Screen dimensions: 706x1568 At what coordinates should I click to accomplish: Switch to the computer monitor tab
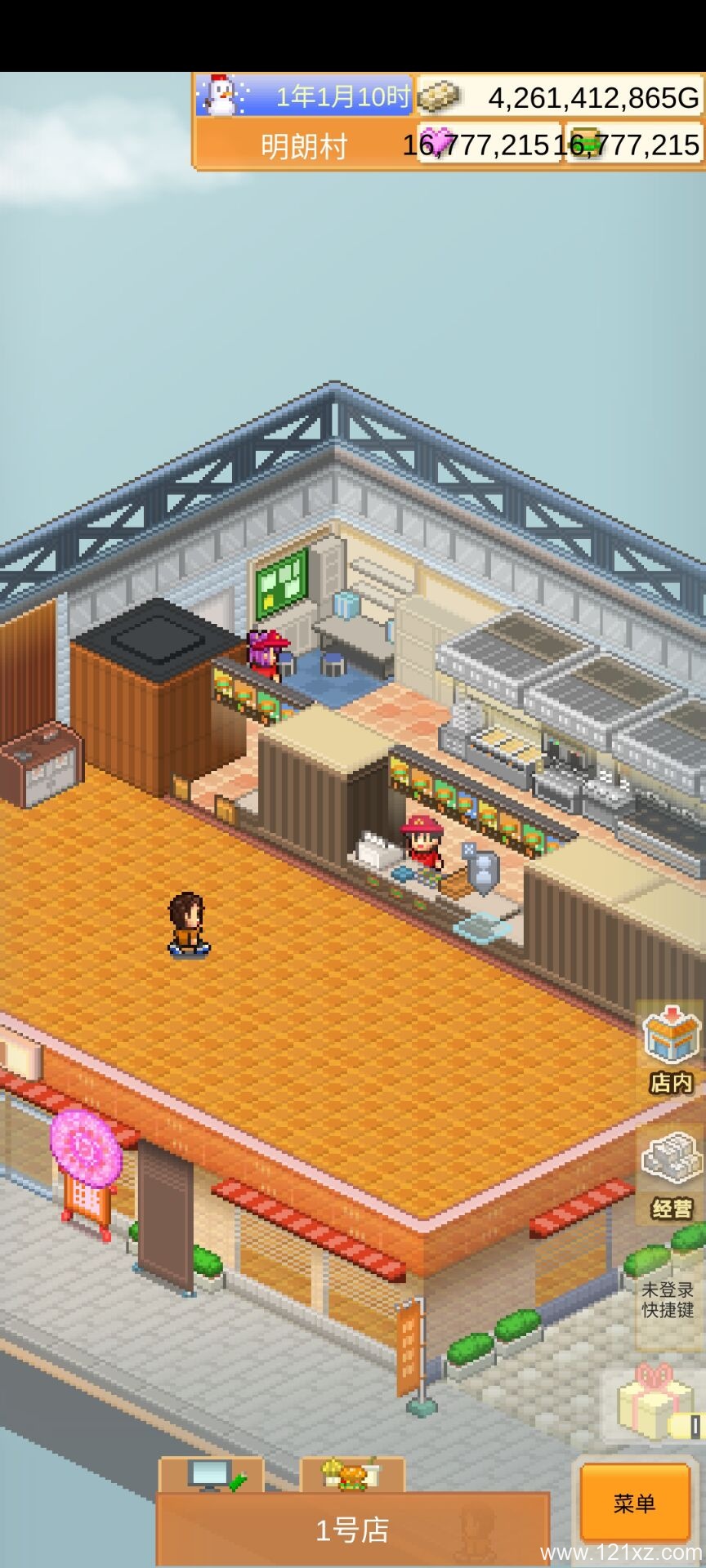click(212, 1475)
